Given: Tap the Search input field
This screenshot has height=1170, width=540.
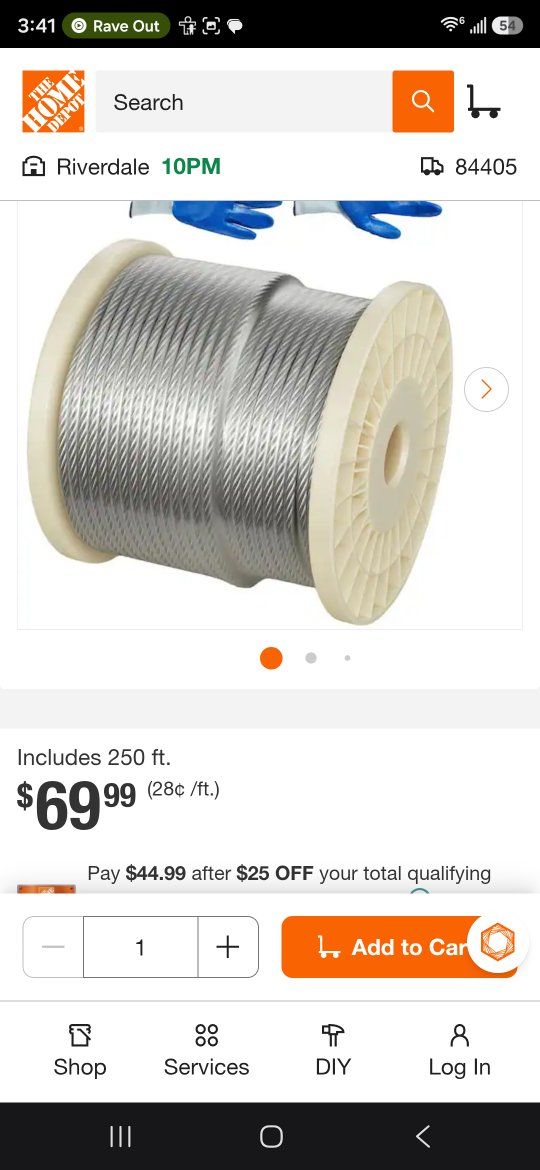Looking at the screenshot, I should click(244, 101).
